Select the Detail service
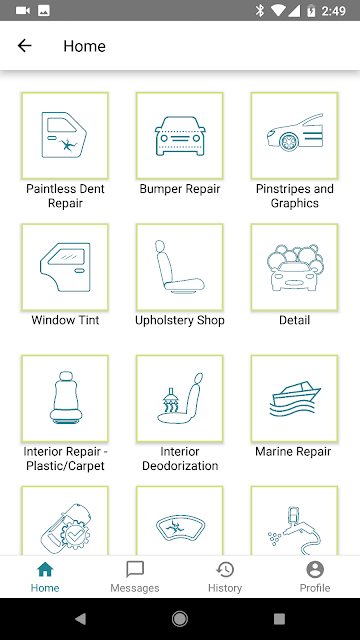 (x=294, y=267)
